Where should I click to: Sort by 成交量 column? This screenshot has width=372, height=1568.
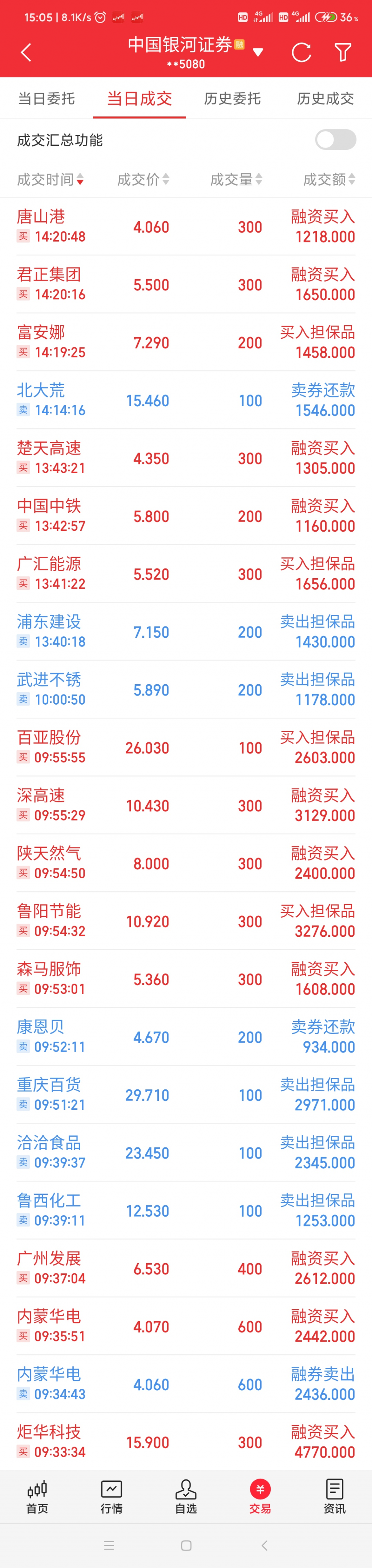(236, 180)
